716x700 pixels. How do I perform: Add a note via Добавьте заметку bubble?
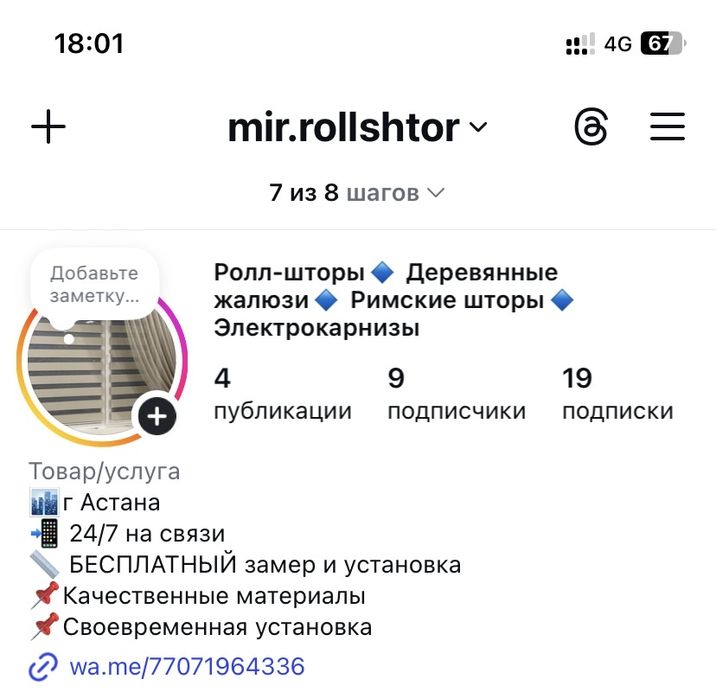click(94, 284)
